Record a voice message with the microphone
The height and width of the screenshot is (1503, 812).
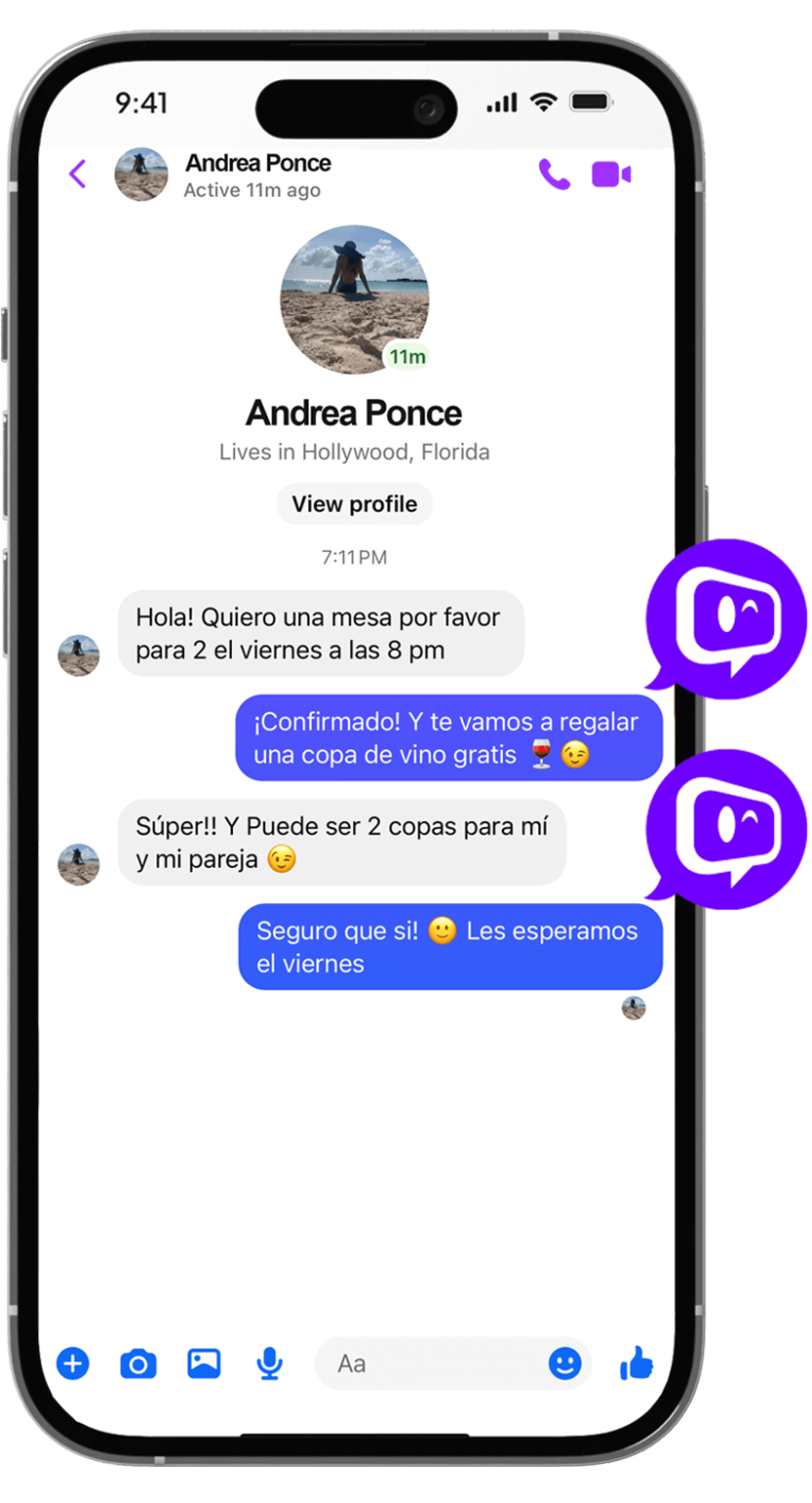click(x=269, y=1363)
